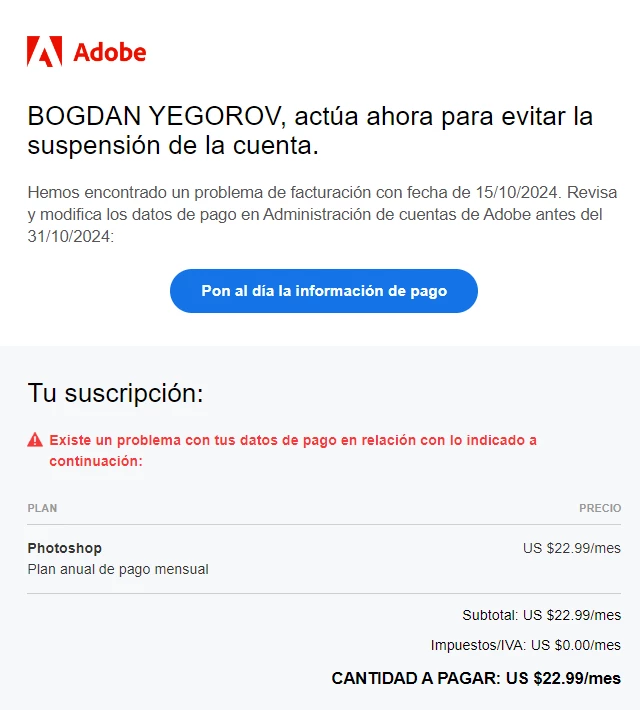The width and height of the screenshot is (640, 710).
Task: Tap Pon al día la información de pago
Action: [324, 291]
